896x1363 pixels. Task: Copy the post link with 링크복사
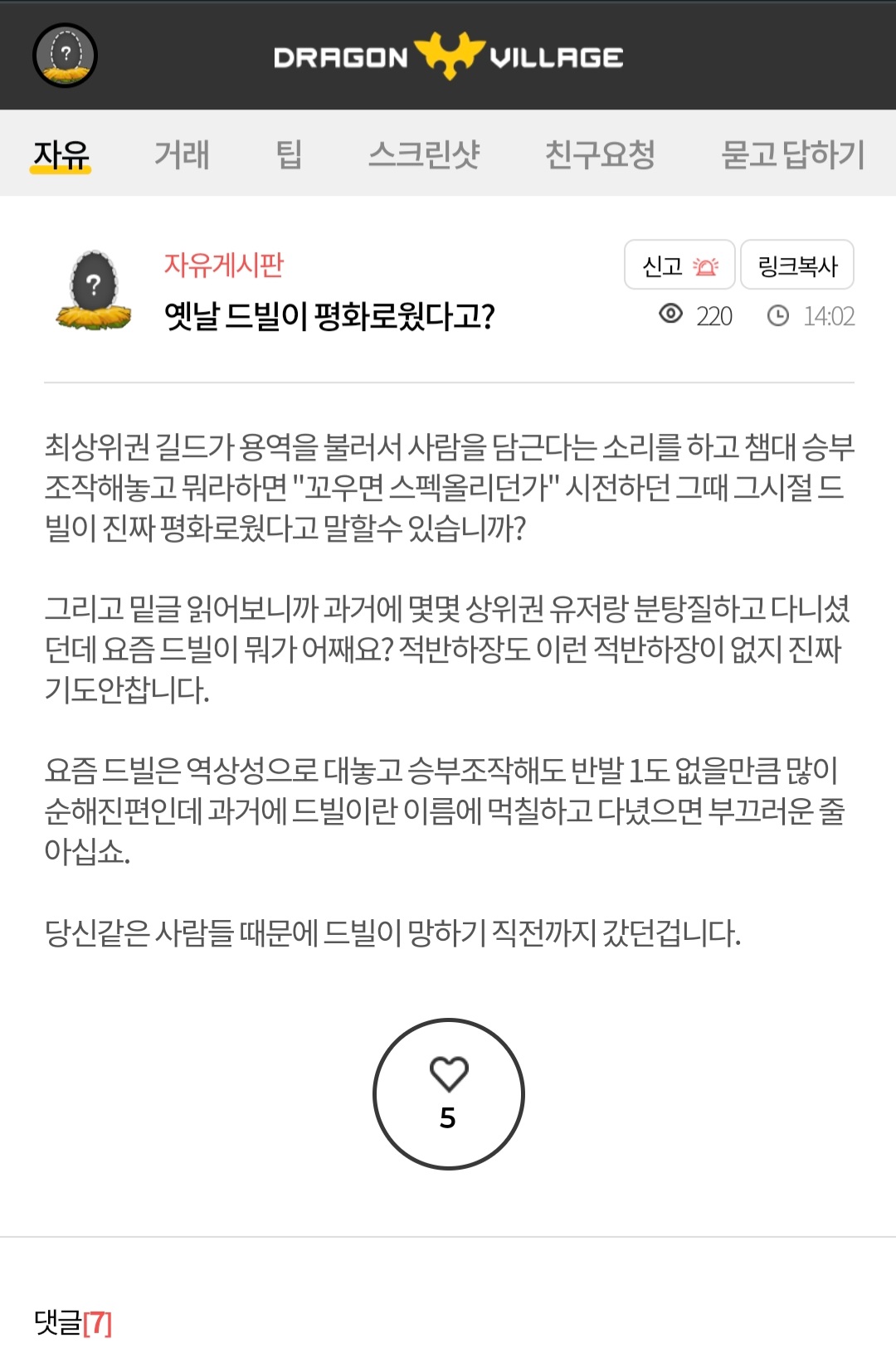(x=796, y=265)
